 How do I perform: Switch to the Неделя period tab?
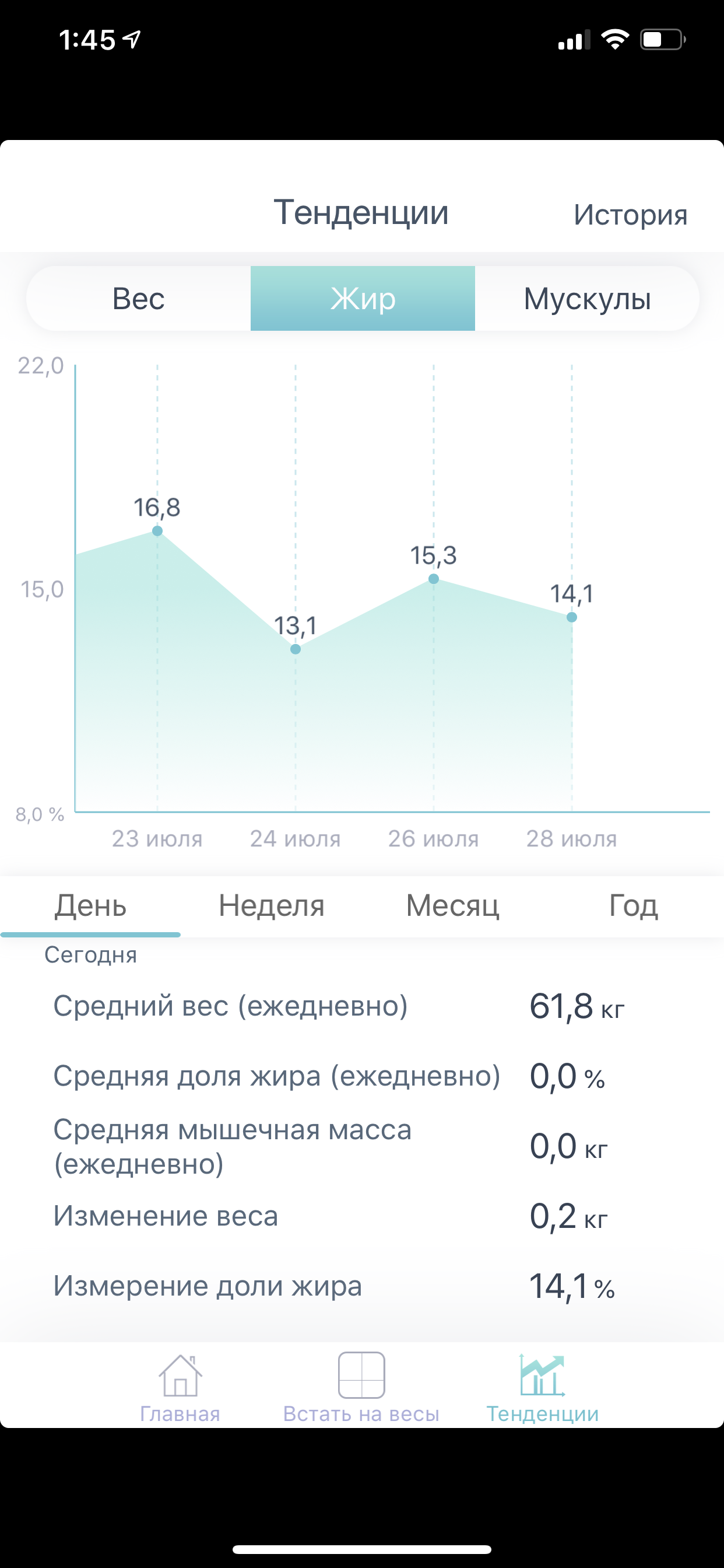point(271,906)
